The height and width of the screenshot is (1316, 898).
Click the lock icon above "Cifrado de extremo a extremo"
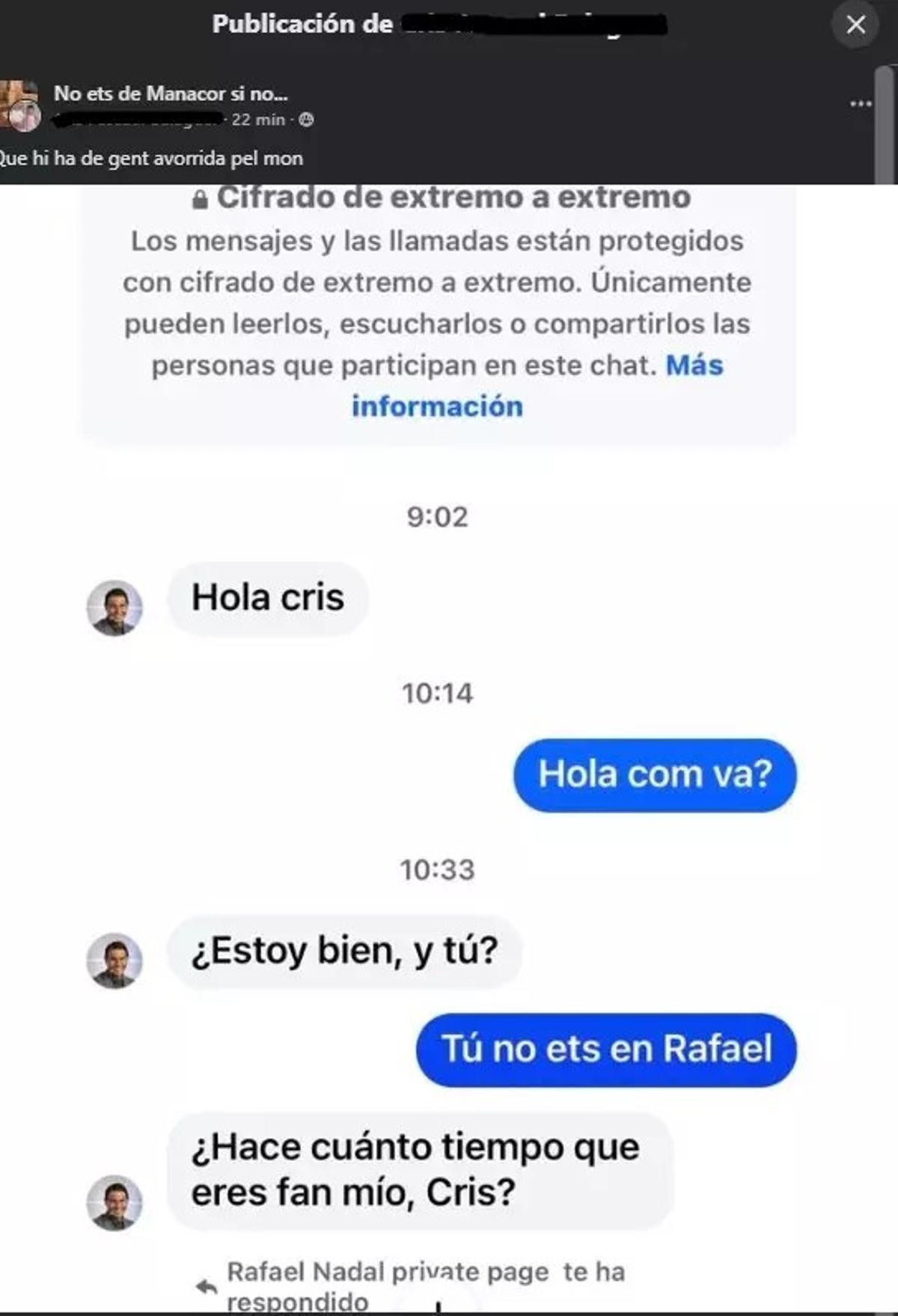pos(201,198)
